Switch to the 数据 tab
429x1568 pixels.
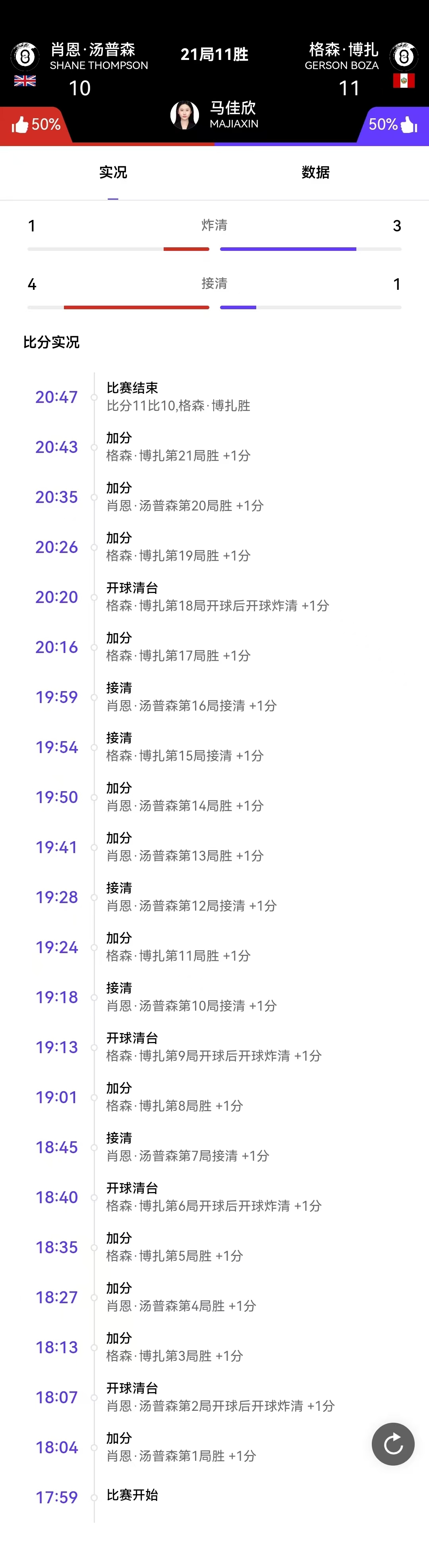point(315,173)
